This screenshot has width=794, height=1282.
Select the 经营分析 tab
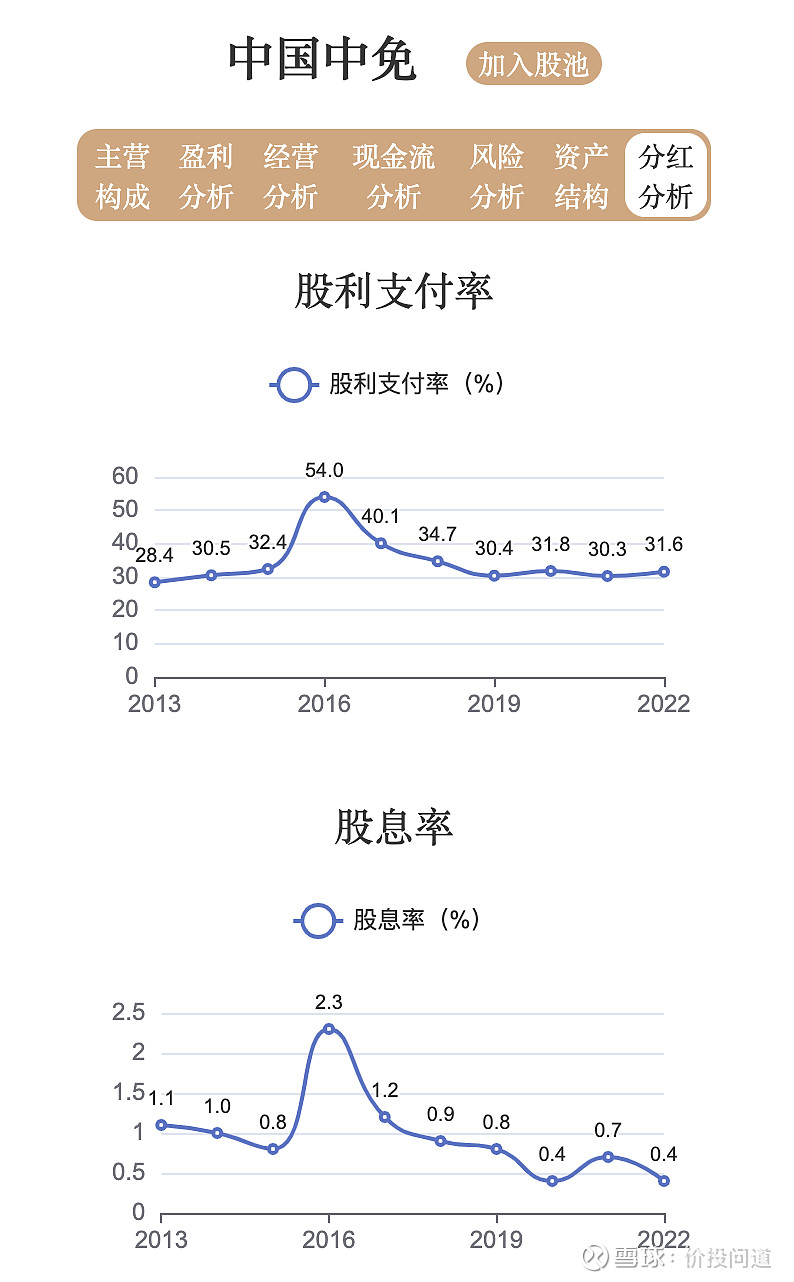(x=290, y=176)
